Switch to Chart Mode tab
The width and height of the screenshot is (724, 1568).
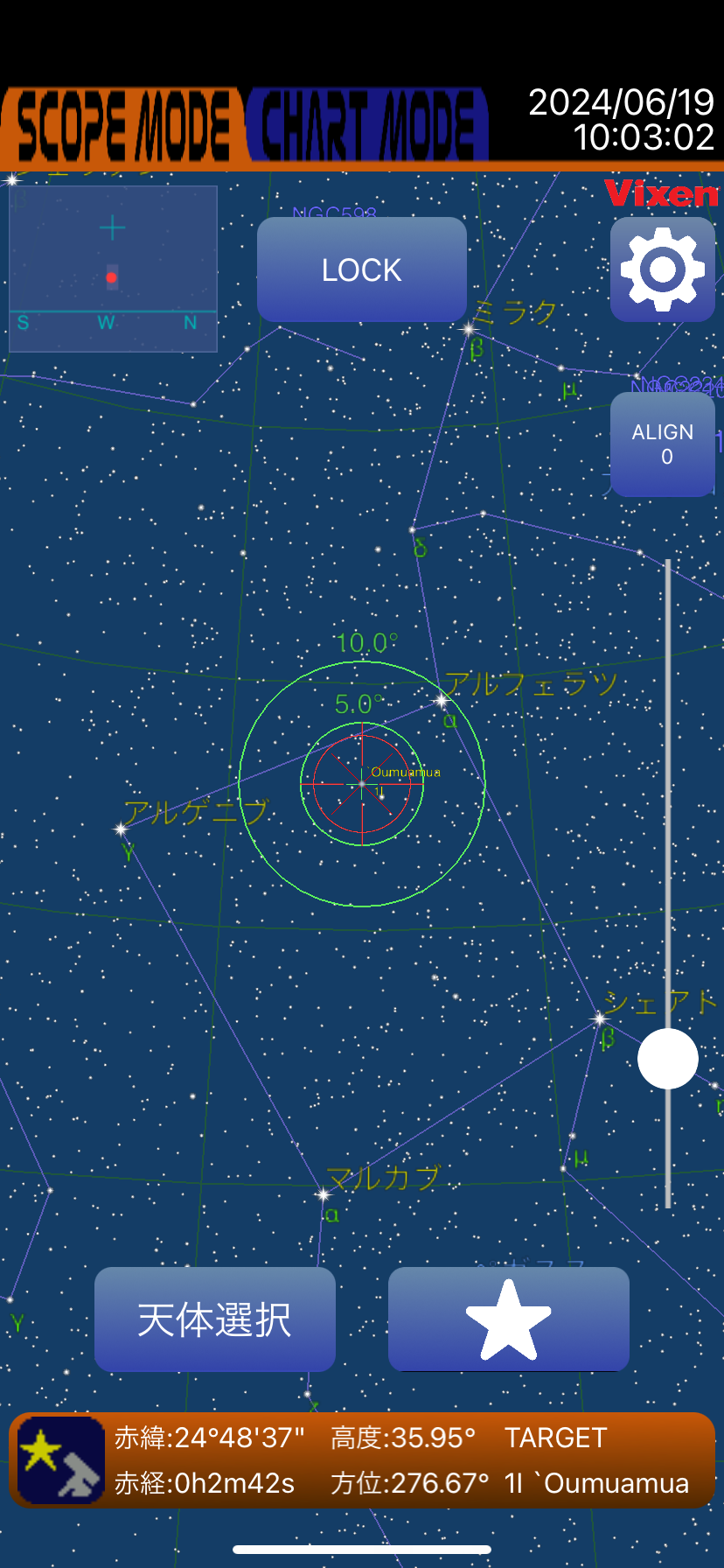pos(367,127)
